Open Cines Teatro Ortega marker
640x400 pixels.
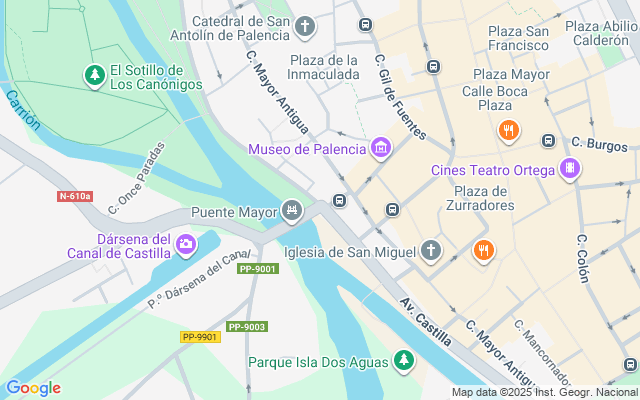point(570,169)
